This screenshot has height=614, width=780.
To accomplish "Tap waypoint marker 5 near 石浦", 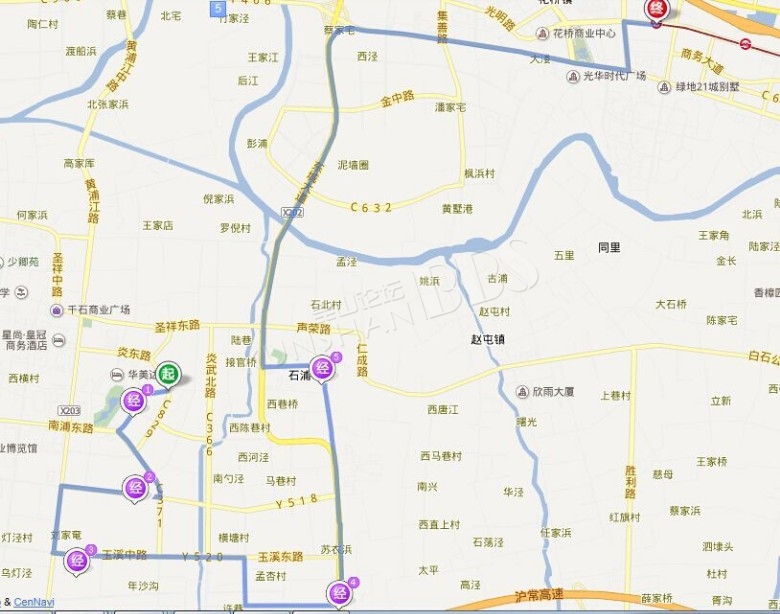I will (323, 367).
